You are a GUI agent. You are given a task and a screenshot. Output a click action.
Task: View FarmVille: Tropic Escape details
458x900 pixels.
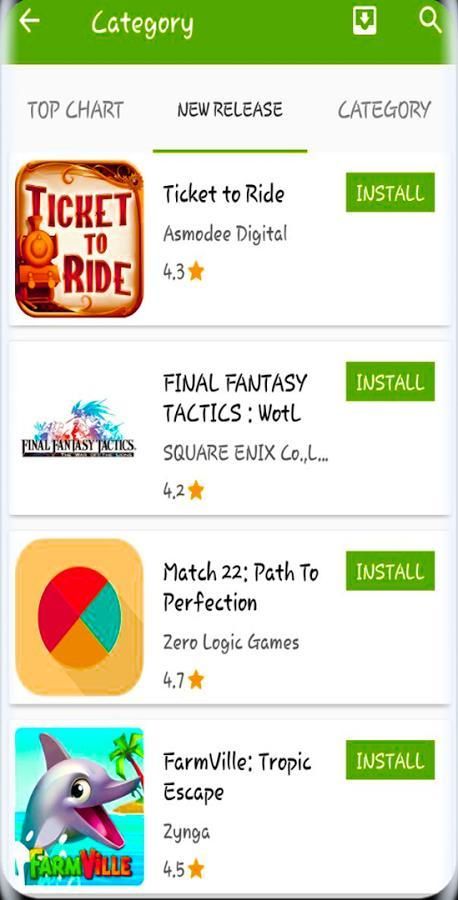point(230,805)
